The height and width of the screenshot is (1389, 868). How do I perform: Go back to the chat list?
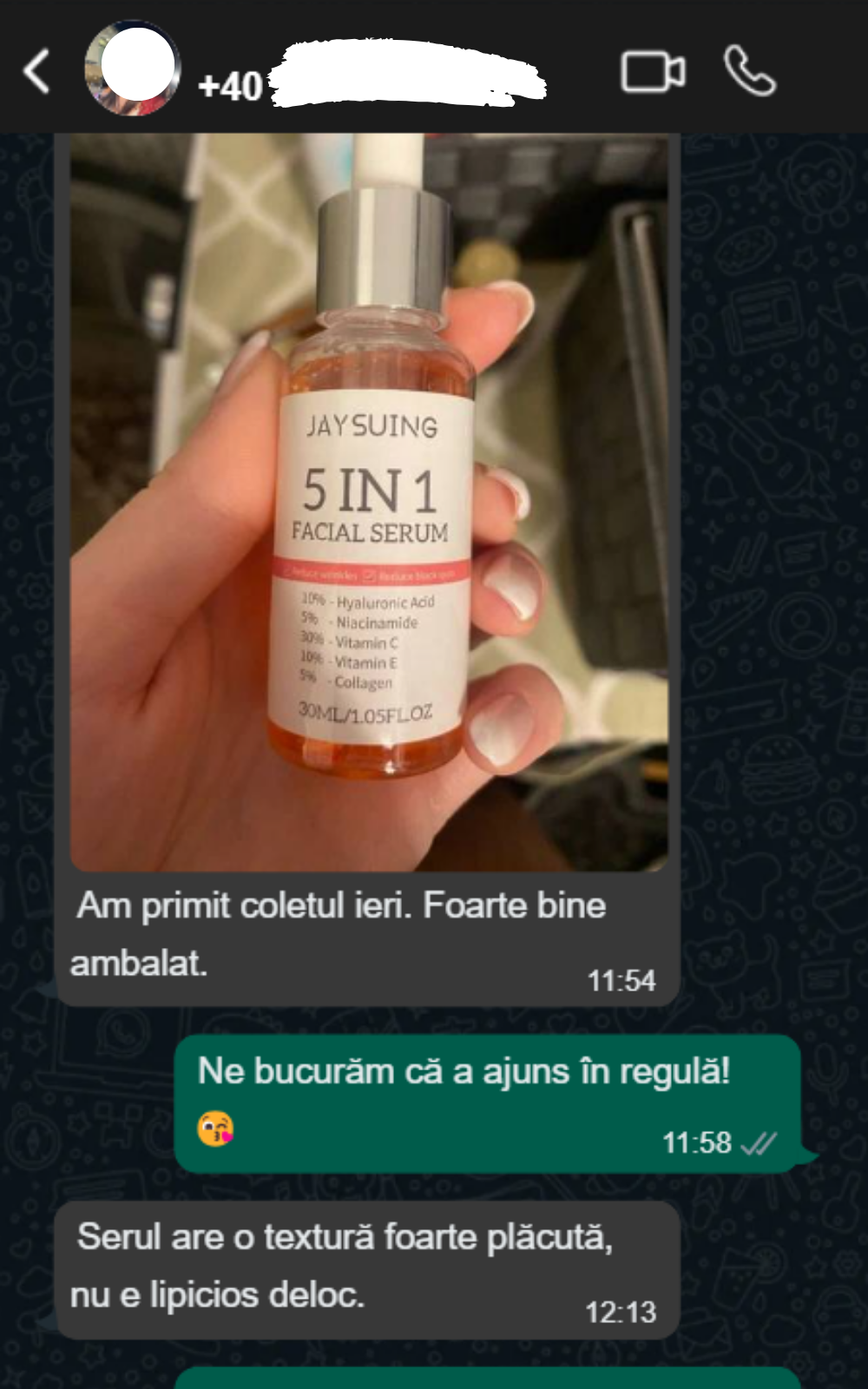click(36, 71)
